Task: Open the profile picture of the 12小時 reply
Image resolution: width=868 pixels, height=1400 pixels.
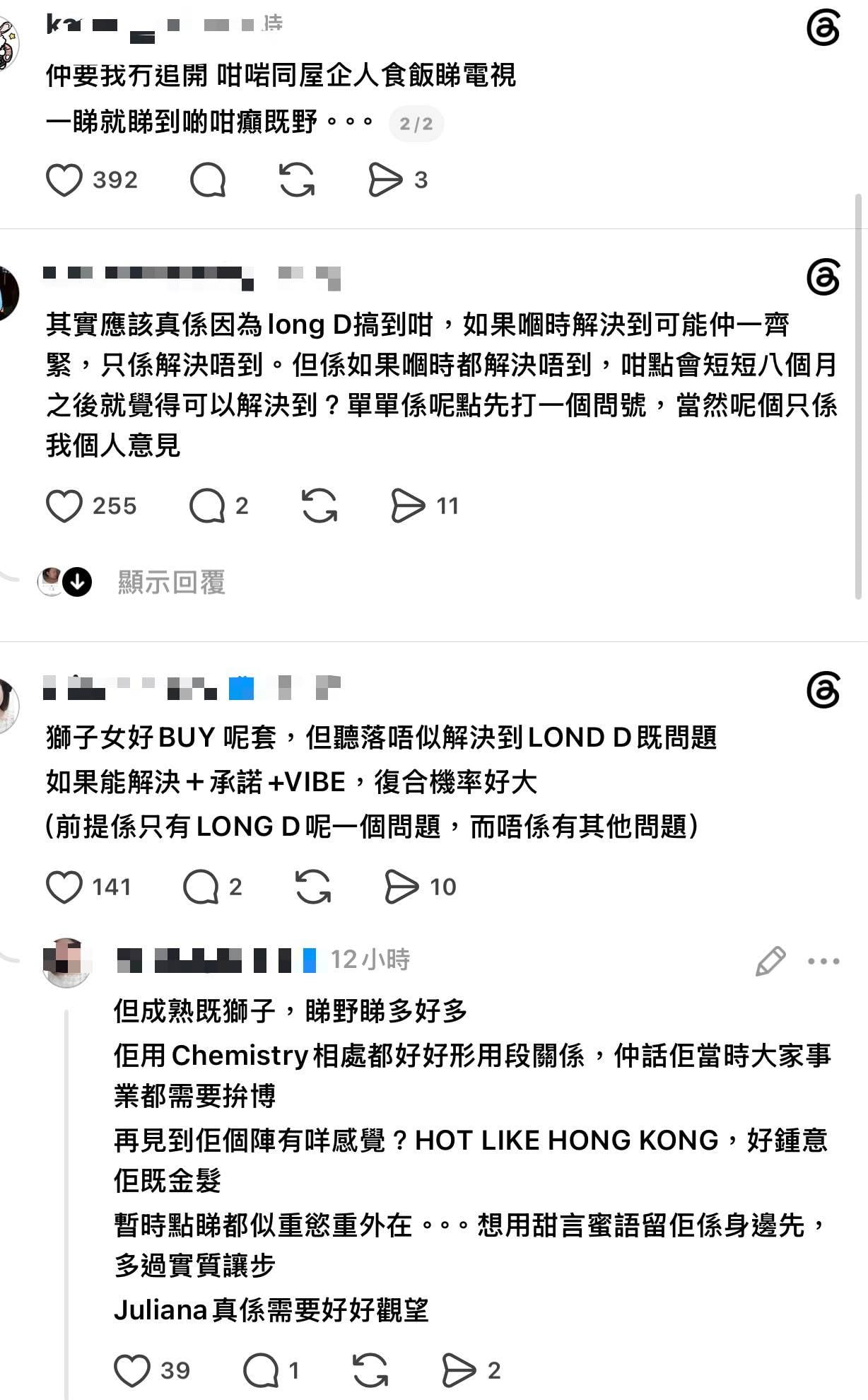Action: pyautogui.click(x=67, y=962)
